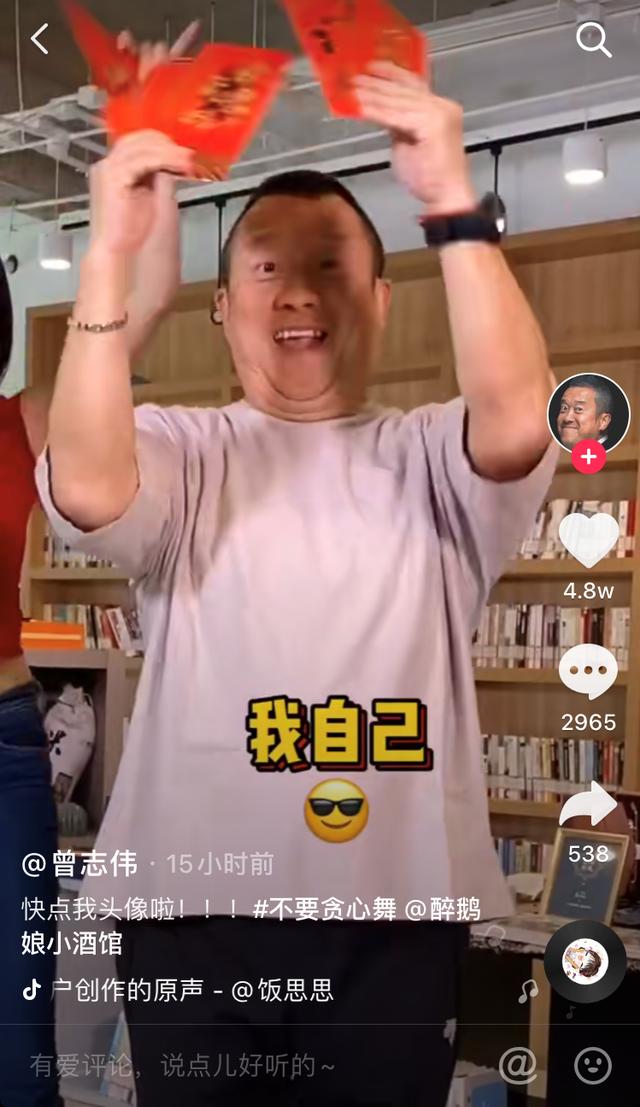
Task: Open the emoji picker smiley icon
Action: click(x=593, y=1066)
